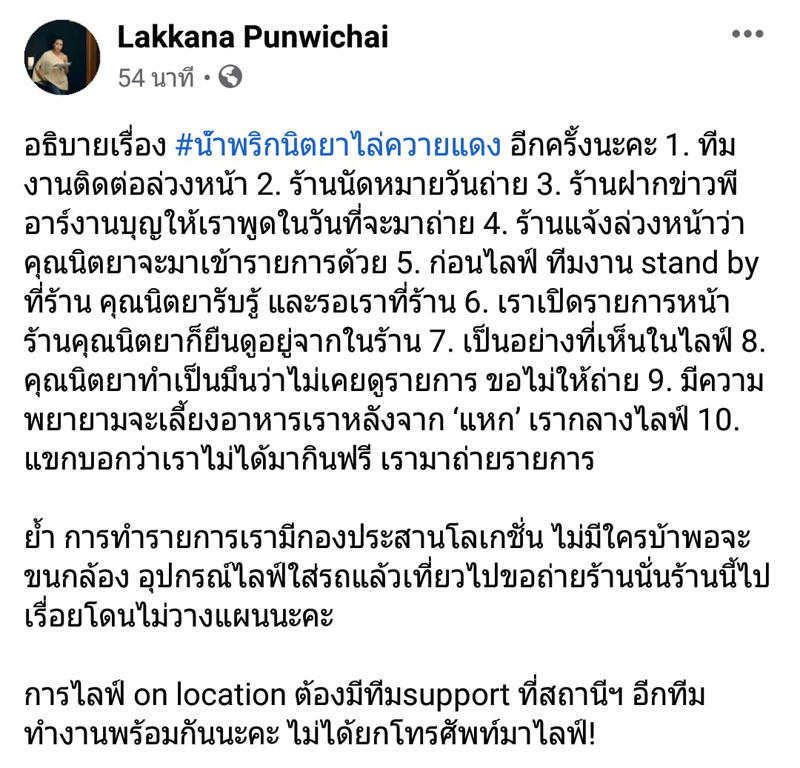Tap the 54 นาที post timestamp

click(x=155, y=77)
